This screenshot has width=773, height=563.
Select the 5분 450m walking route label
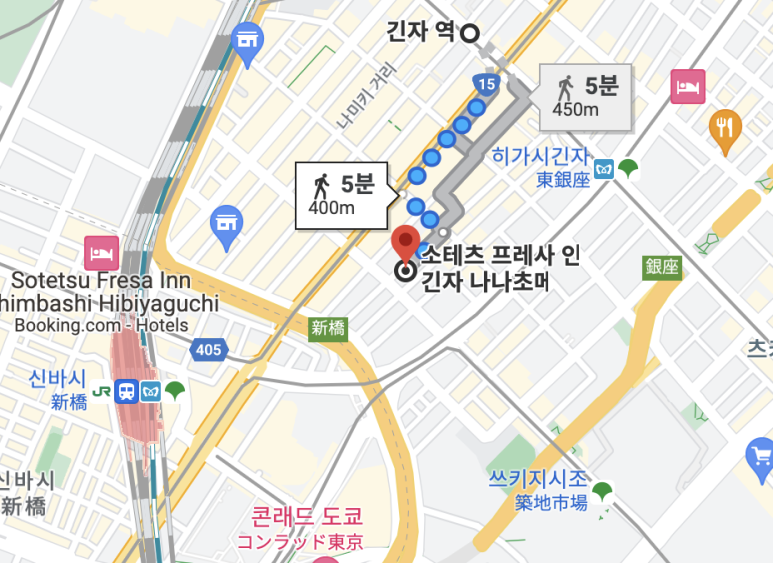click(586, 97)
